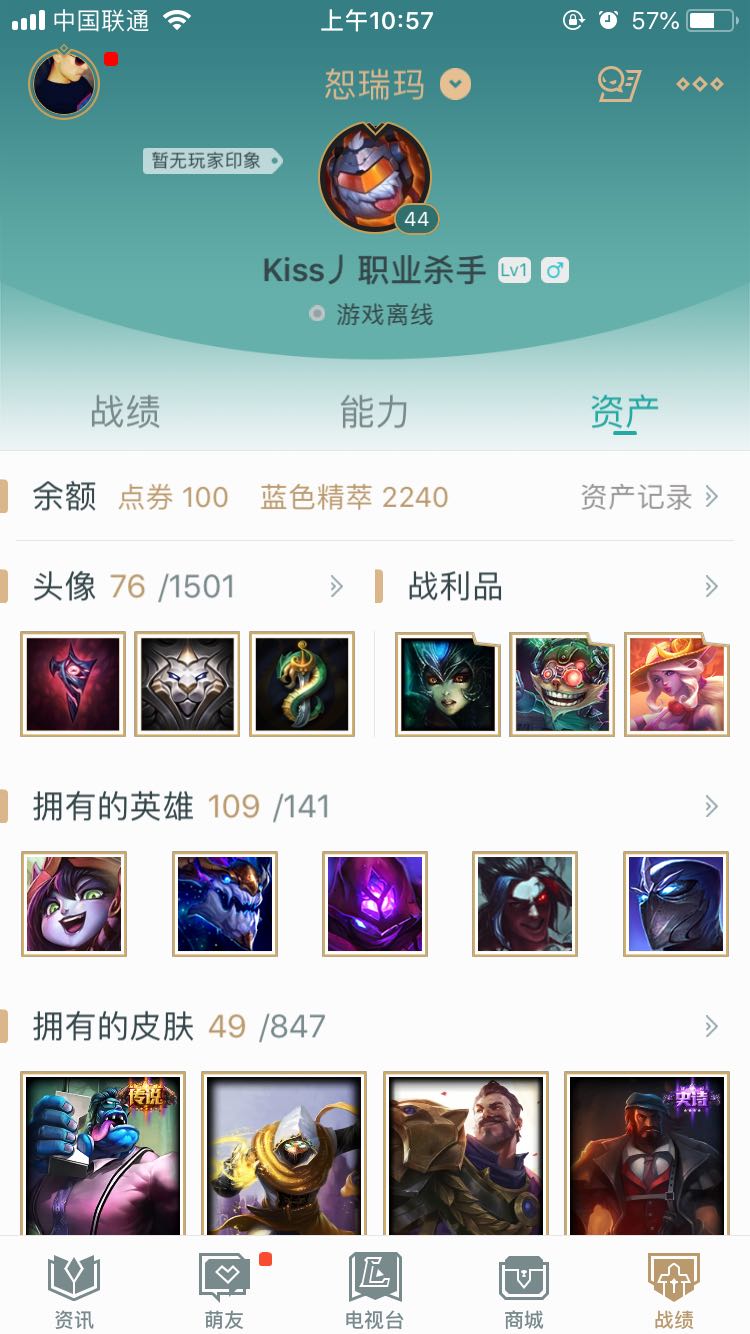Open the profile avatar in top corner

coord(65,83)
